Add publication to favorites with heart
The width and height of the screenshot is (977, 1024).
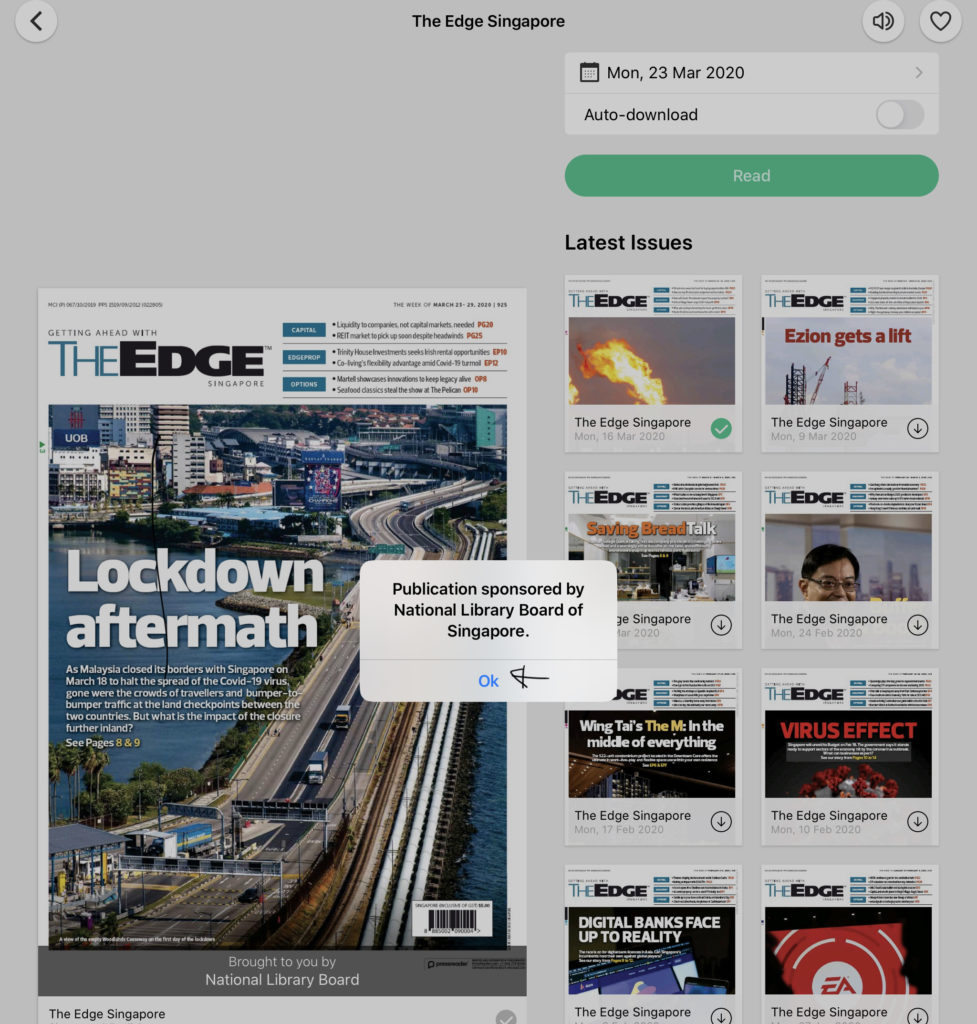click(940, 21)
